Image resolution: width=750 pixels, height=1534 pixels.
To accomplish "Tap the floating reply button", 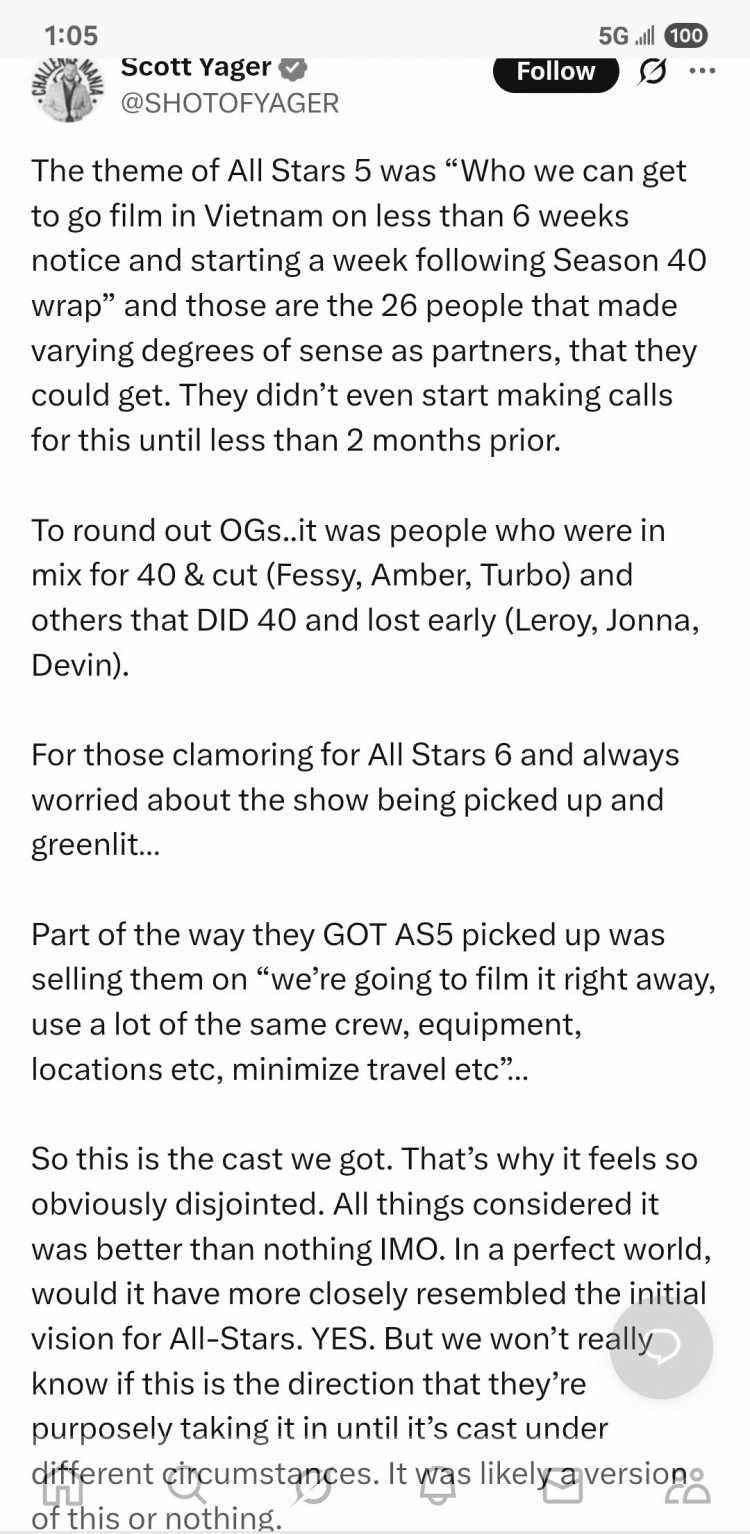I will [661, 1347].
